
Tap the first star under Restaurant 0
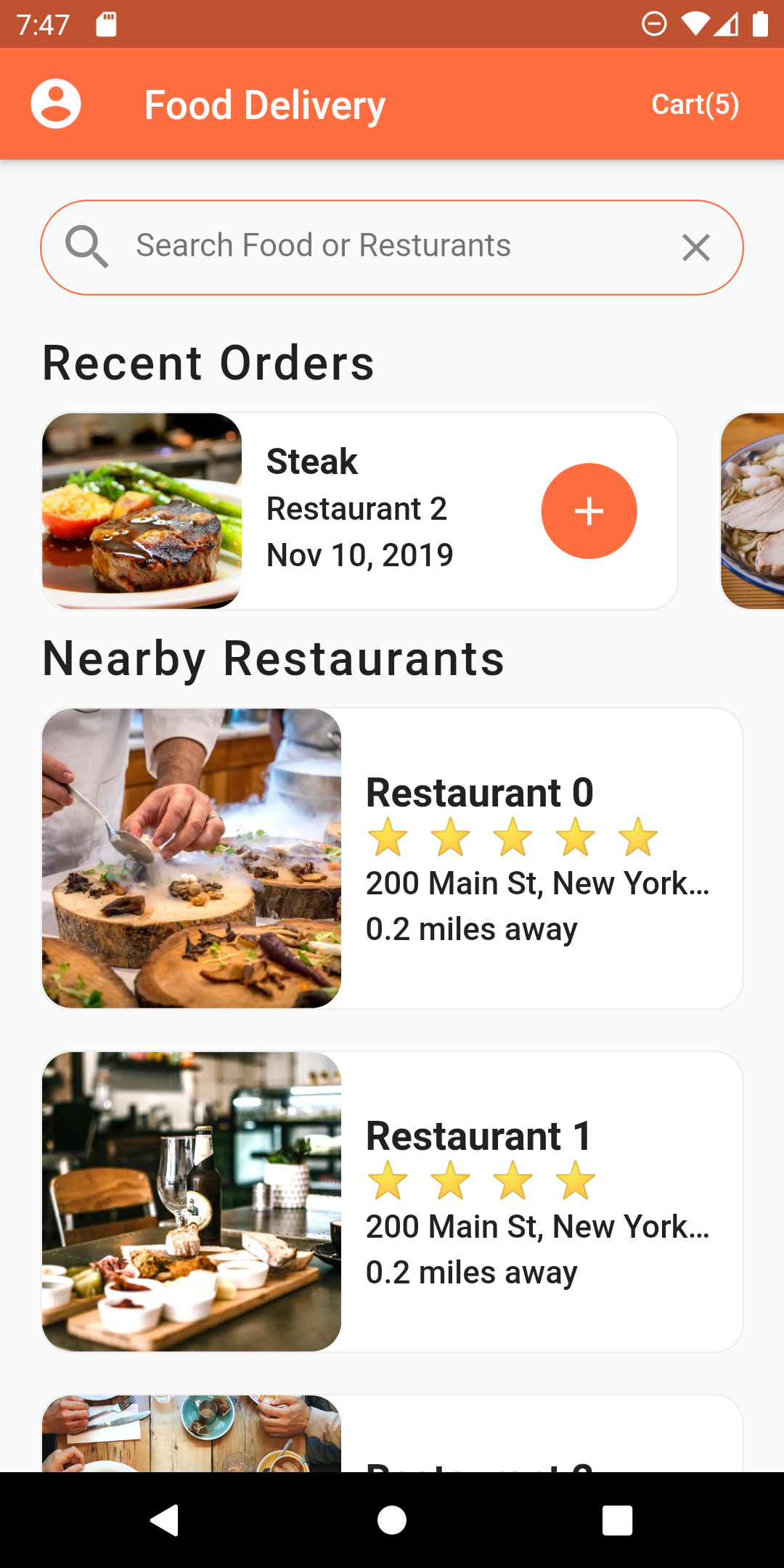click(x=390, y=836)
